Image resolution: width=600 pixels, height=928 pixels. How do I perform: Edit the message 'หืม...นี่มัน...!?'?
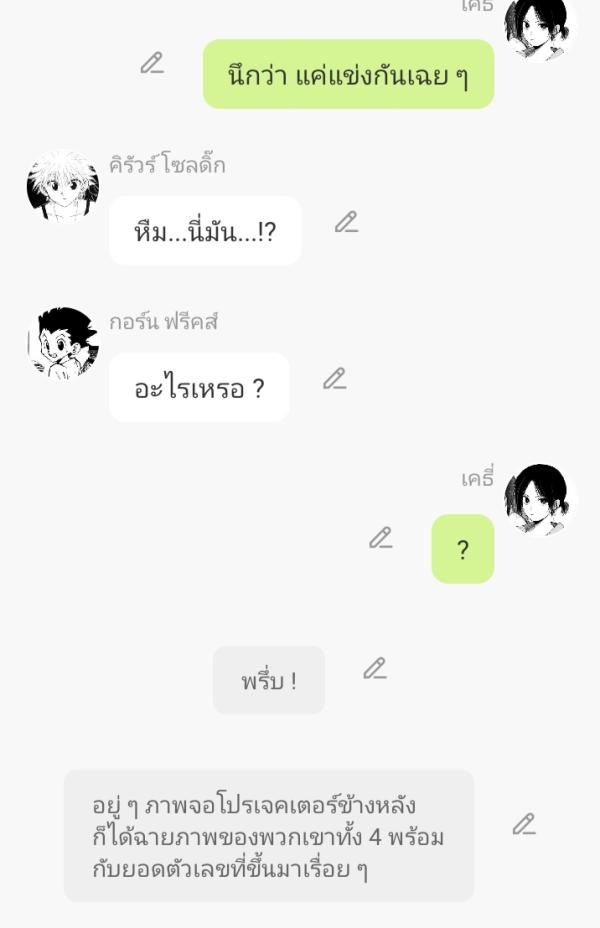point(346,222)
